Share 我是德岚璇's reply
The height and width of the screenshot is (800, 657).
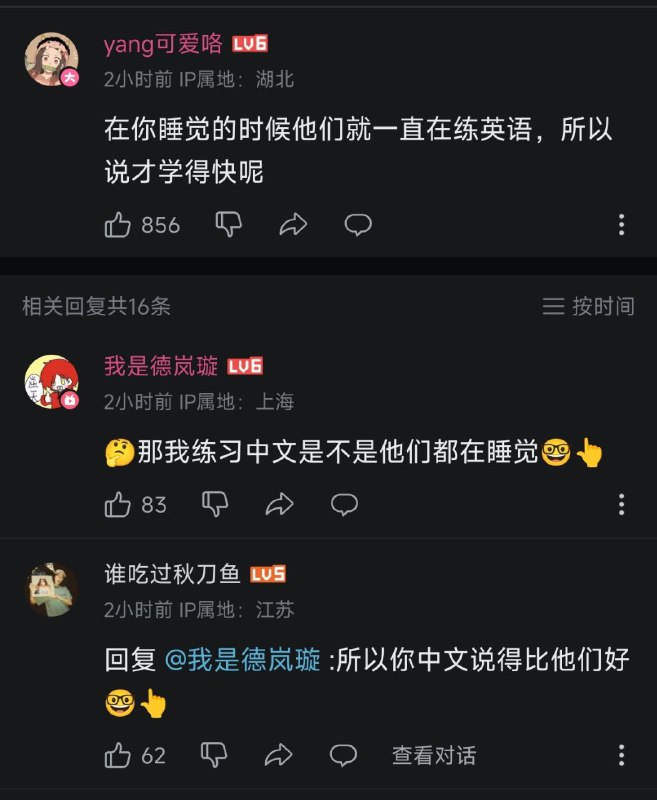click(280, 504)
